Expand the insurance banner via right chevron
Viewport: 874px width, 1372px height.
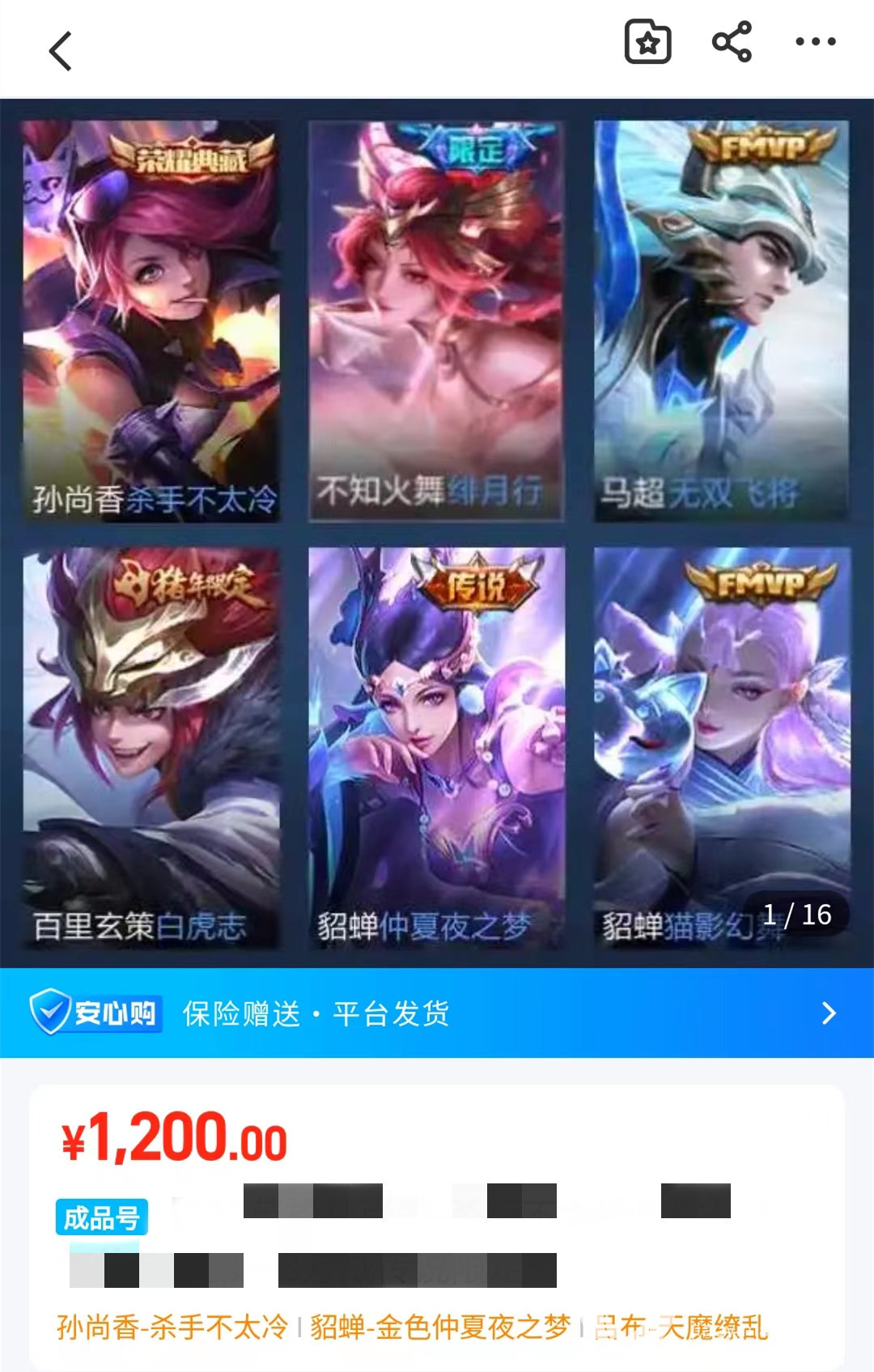(x=828, y=1013)
